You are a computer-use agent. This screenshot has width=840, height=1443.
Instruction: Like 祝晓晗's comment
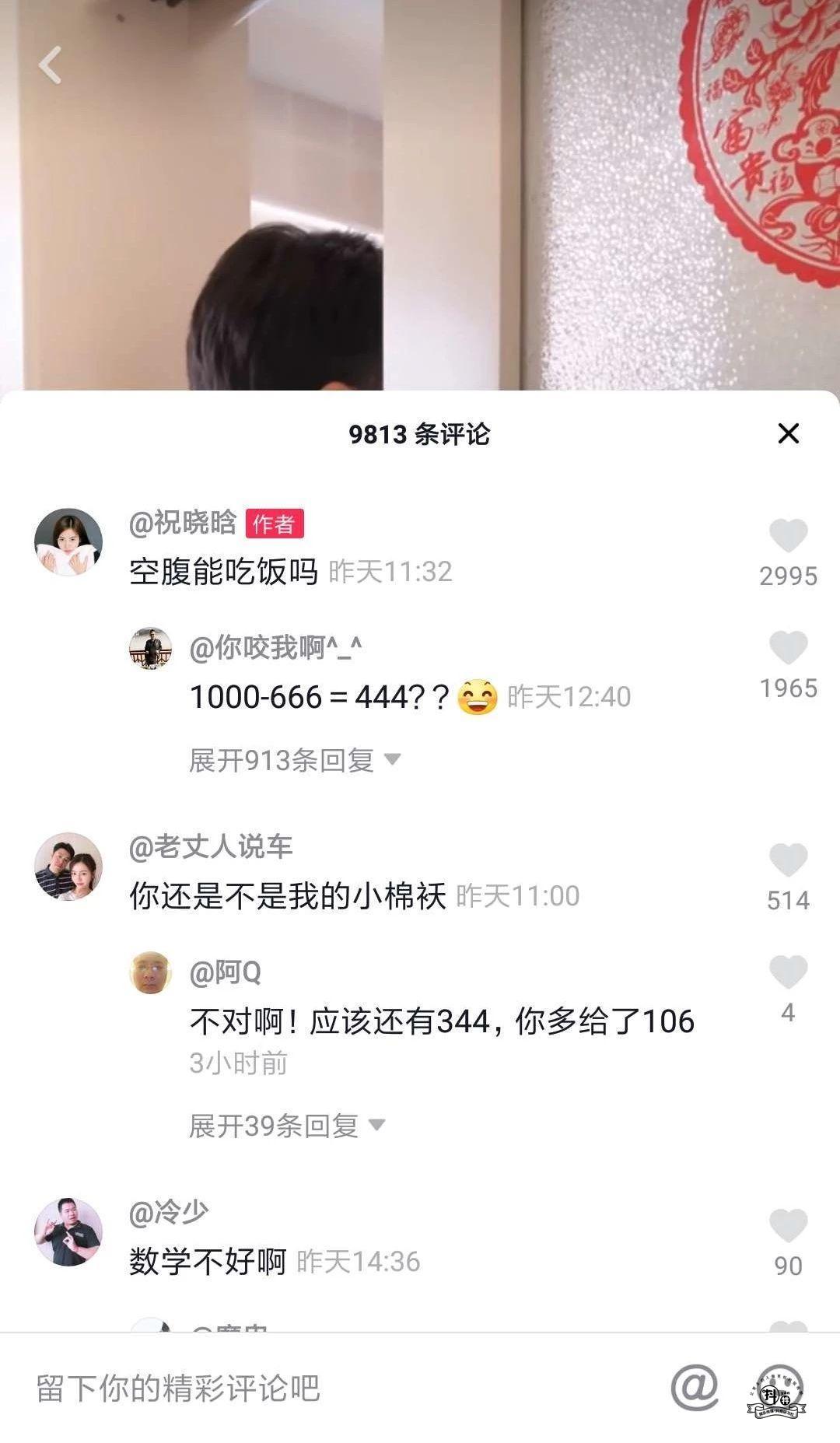click(788, 536)
